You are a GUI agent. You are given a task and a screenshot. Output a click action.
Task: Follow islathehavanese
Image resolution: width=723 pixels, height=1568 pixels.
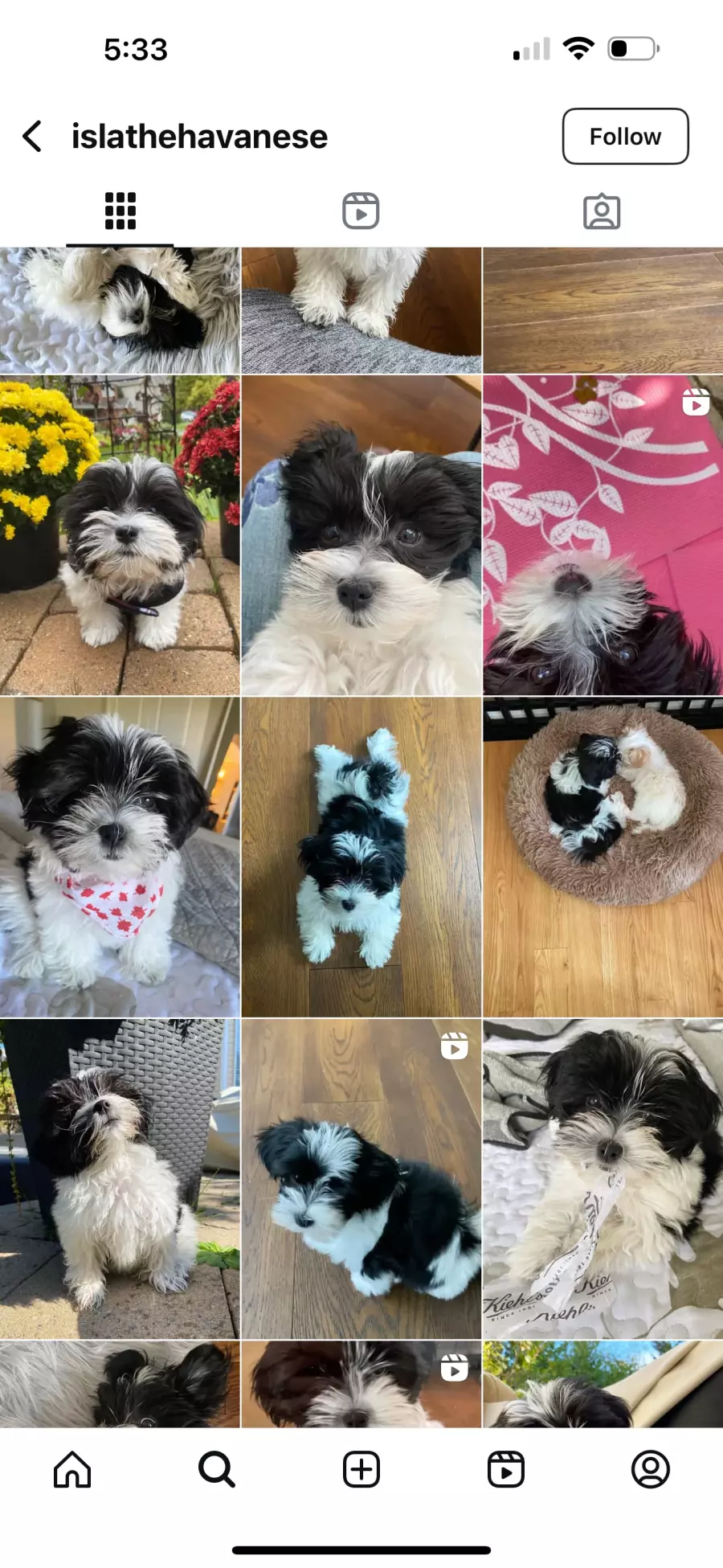pyautogui.click(x=625, y=137)
